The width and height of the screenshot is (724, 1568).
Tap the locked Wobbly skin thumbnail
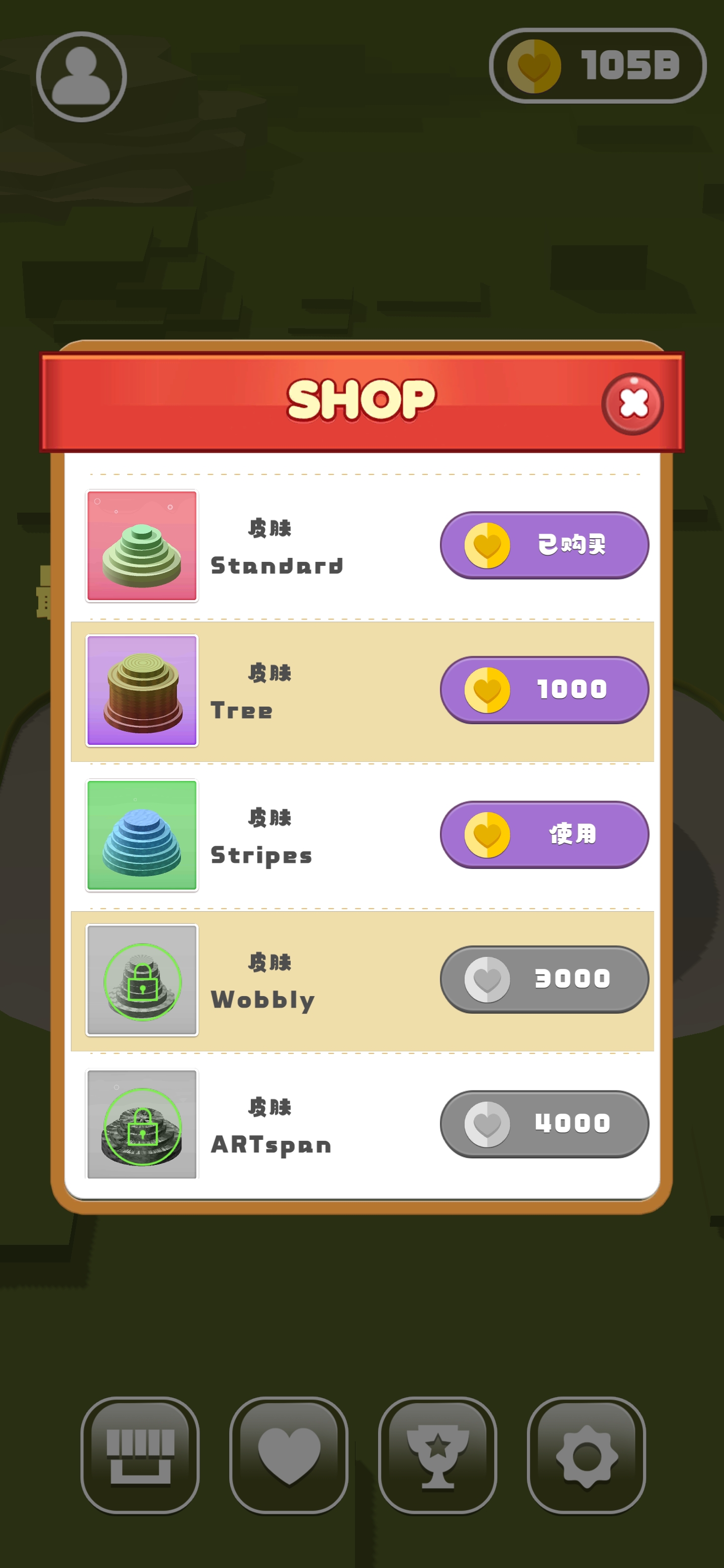click(142, 980)
